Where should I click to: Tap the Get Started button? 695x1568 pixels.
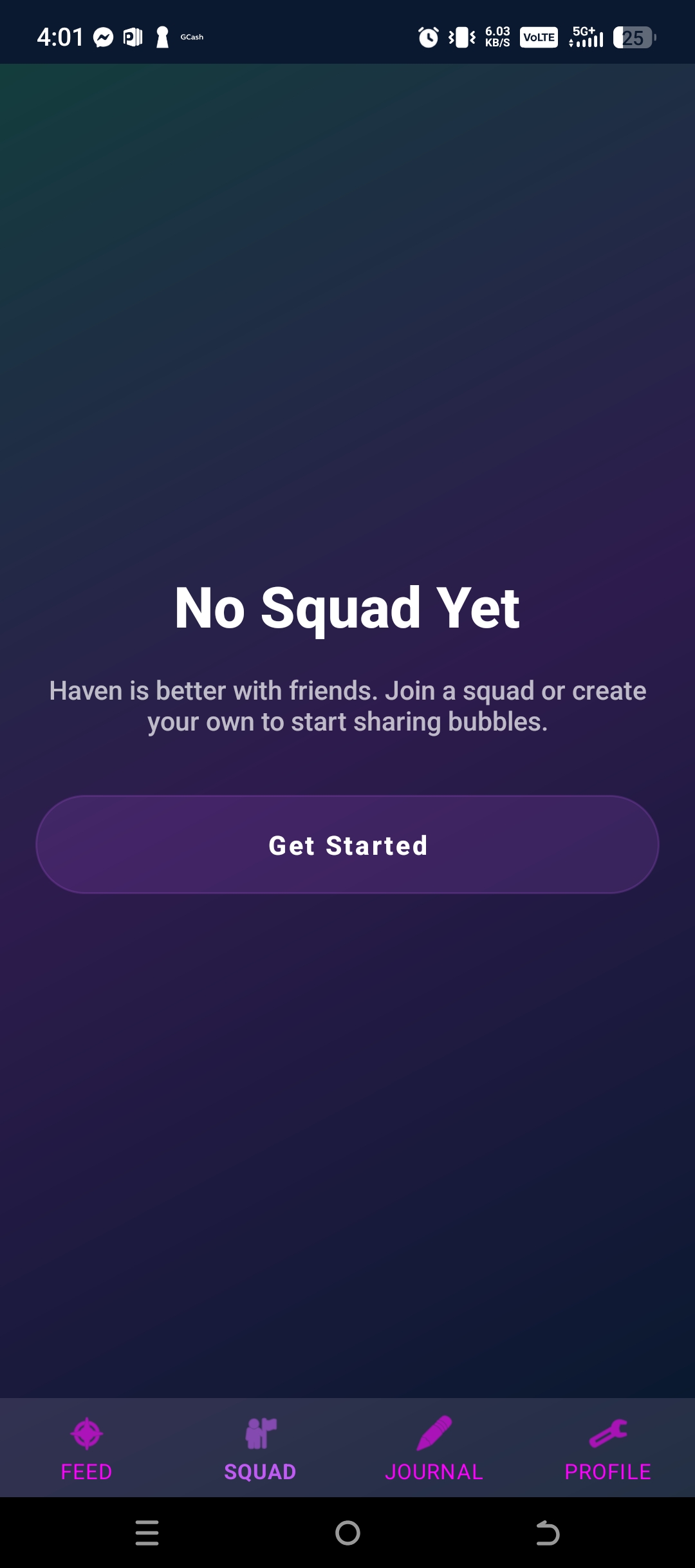[347, 845]
